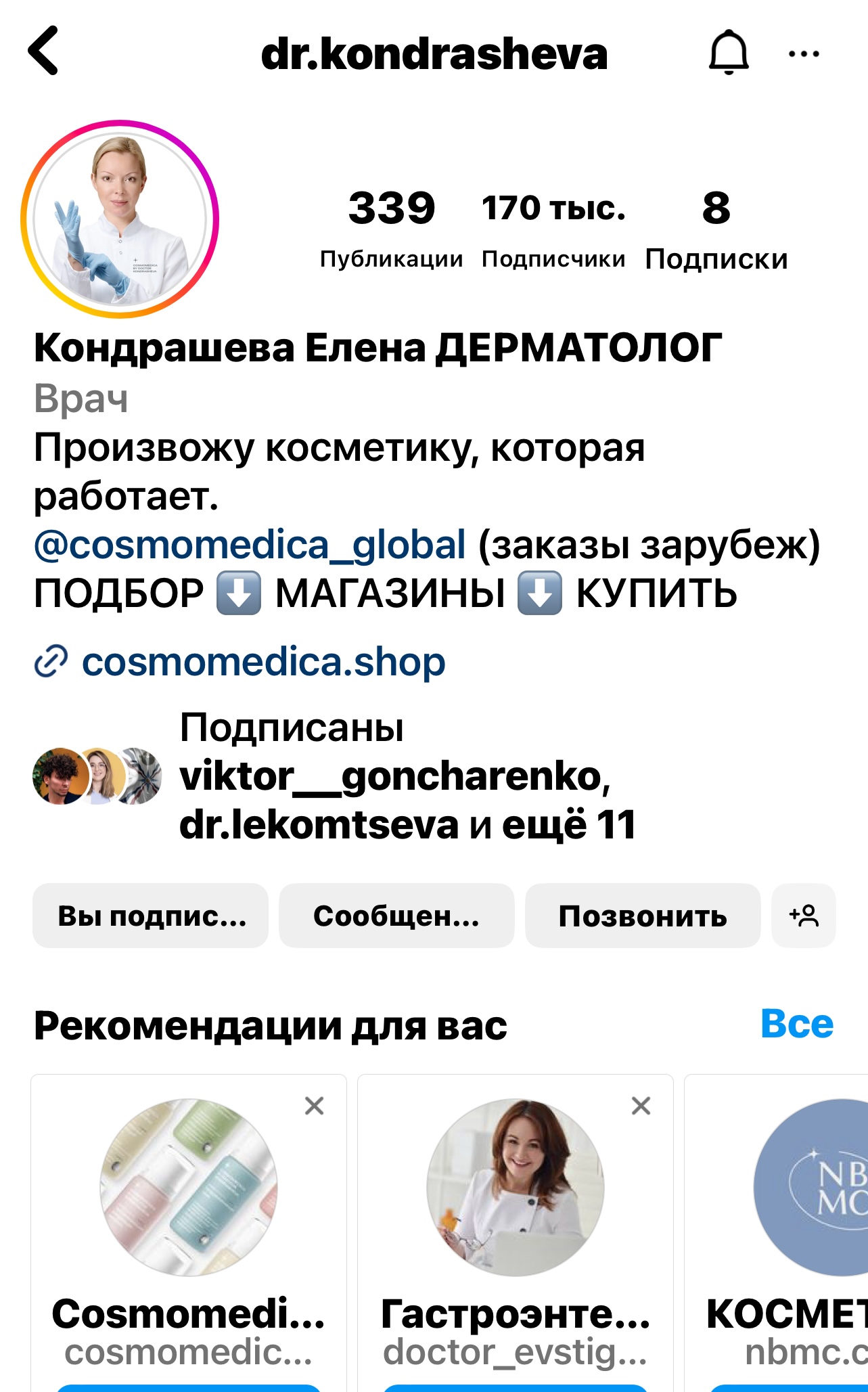See mutual followers under Подписаны
Image resolution: width=868 pixels, height=1392 pixels.
tap(406, 776)
